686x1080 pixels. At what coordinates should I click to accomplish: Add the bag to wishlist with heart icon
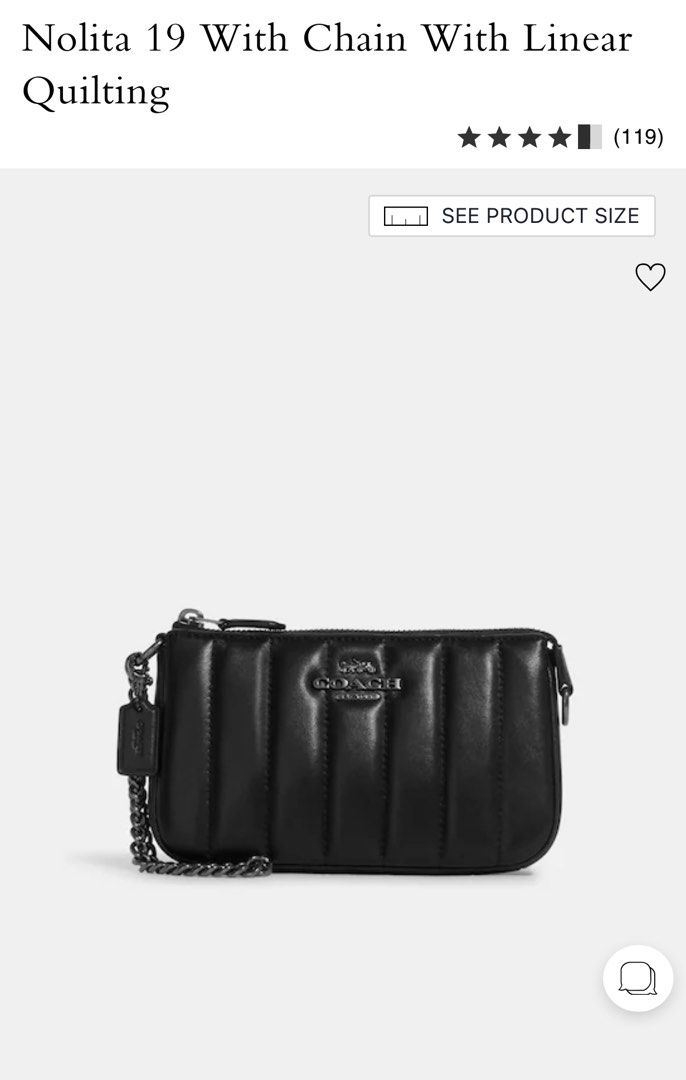point(650,277)
